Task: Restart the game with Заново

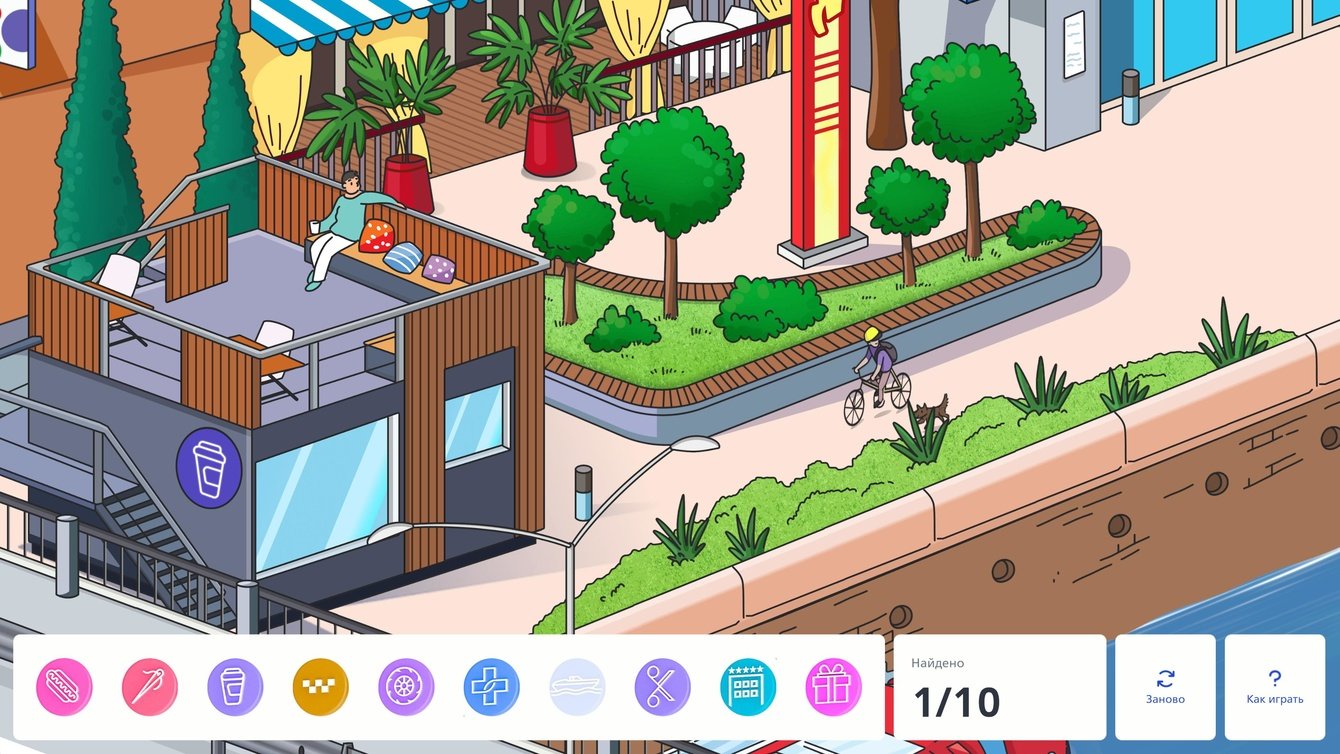Action: [x=1165, y=687]
